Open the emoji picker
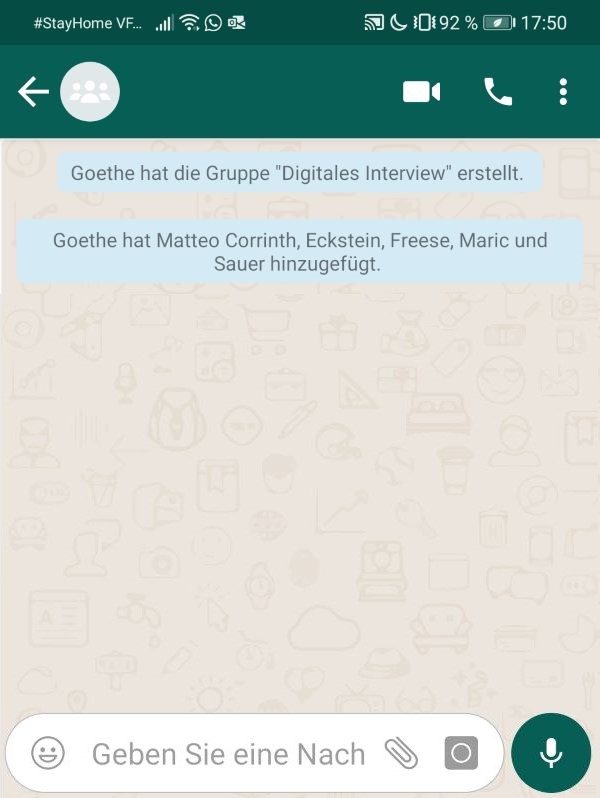The height and width of the screenshot is (798, 600). pos(48,753)
